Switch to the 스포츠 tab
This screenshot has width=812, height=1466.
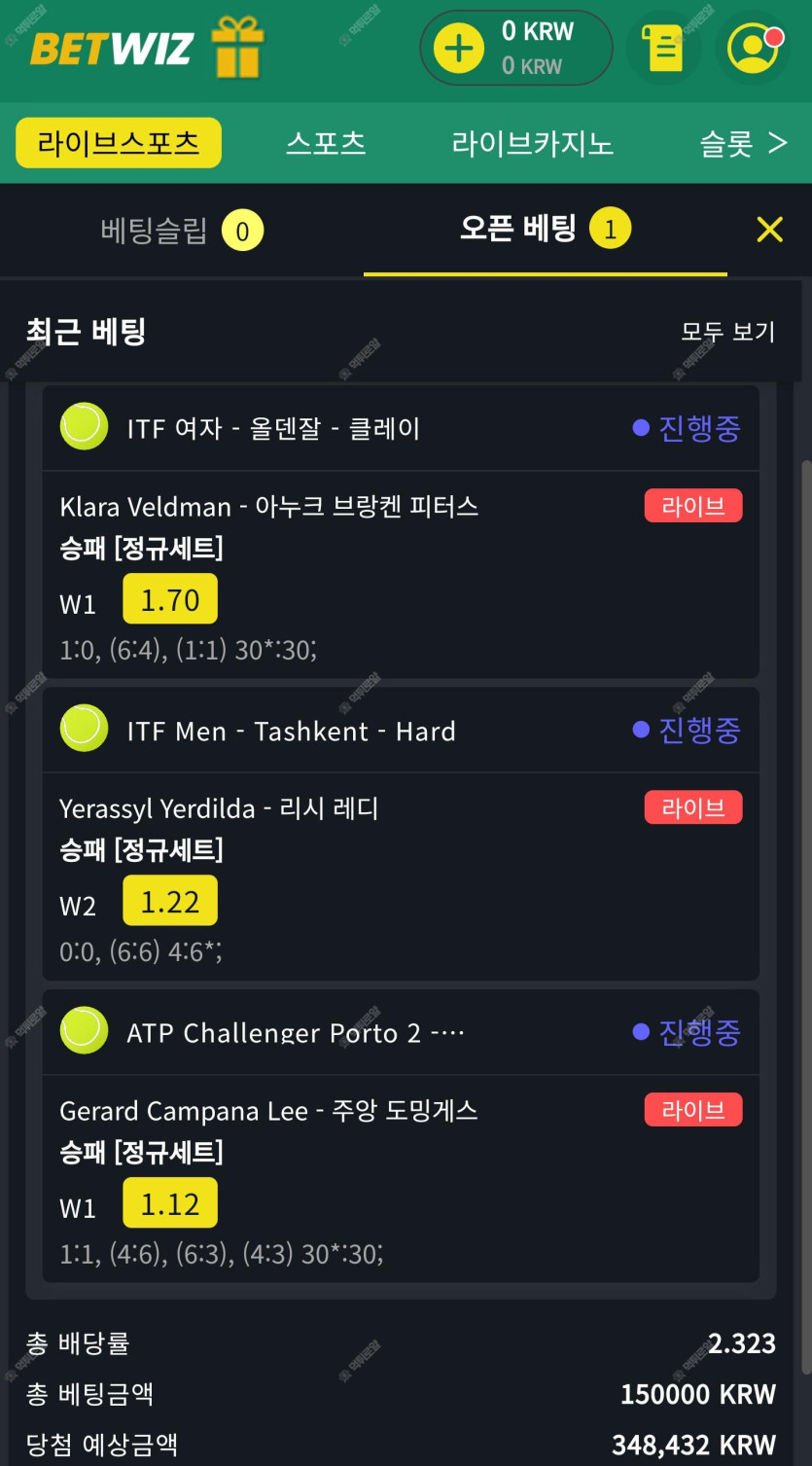(x=326, y=144)
